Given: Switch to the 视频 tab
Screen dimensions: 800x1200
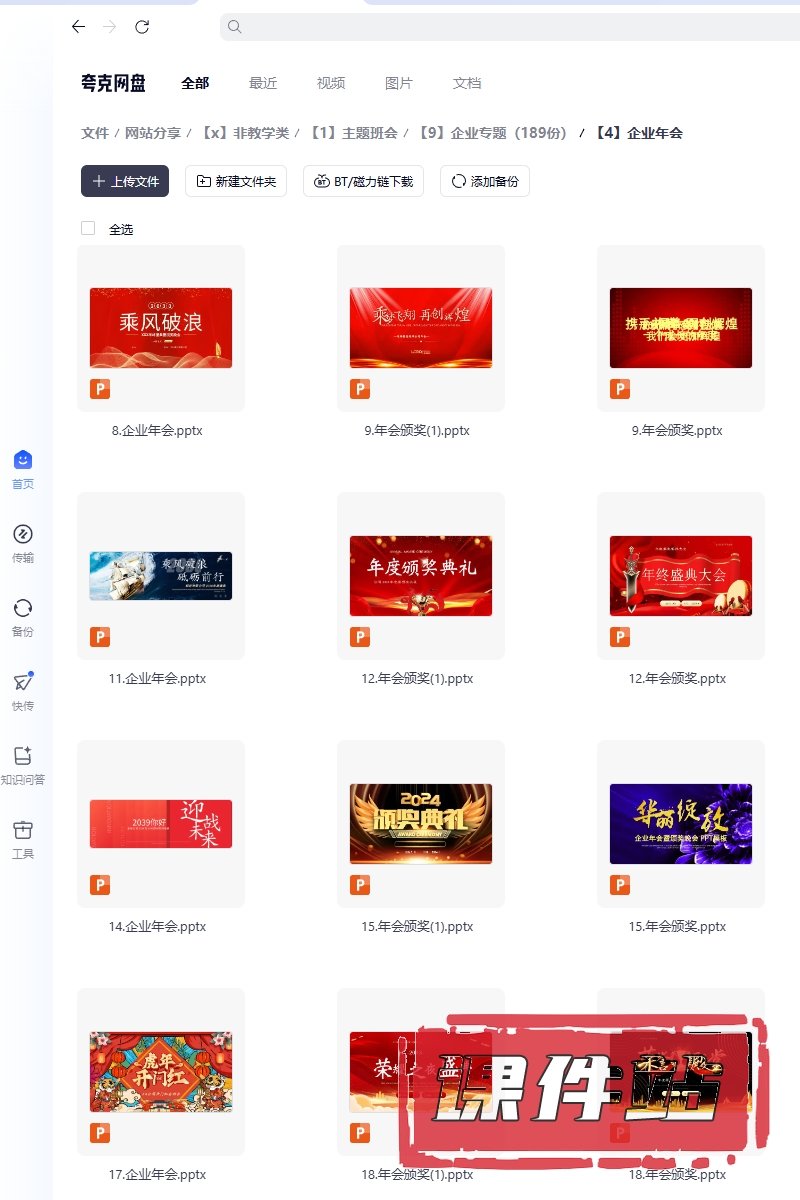Looking at the screenshot, I should click(331, 83).
